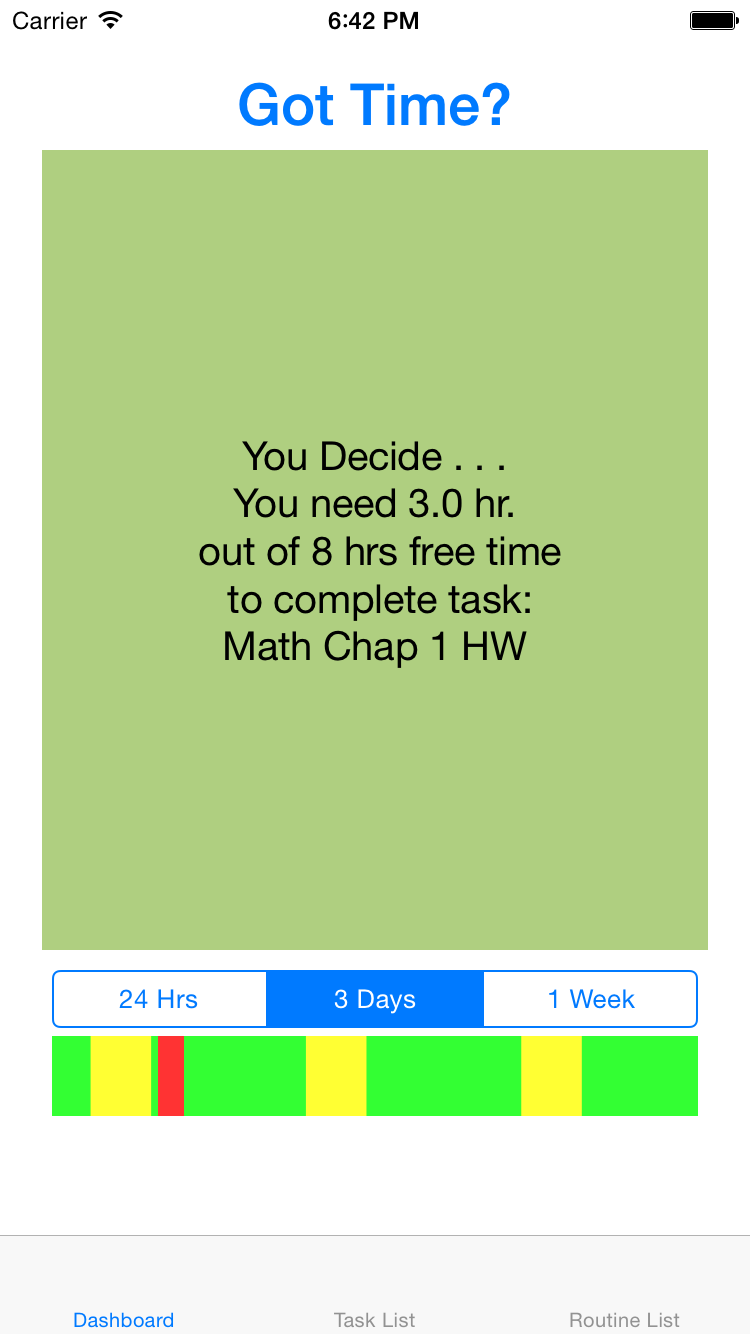Open the Routine List tab
This screenshot has height=1334, width=750.
coord(624,1319)
